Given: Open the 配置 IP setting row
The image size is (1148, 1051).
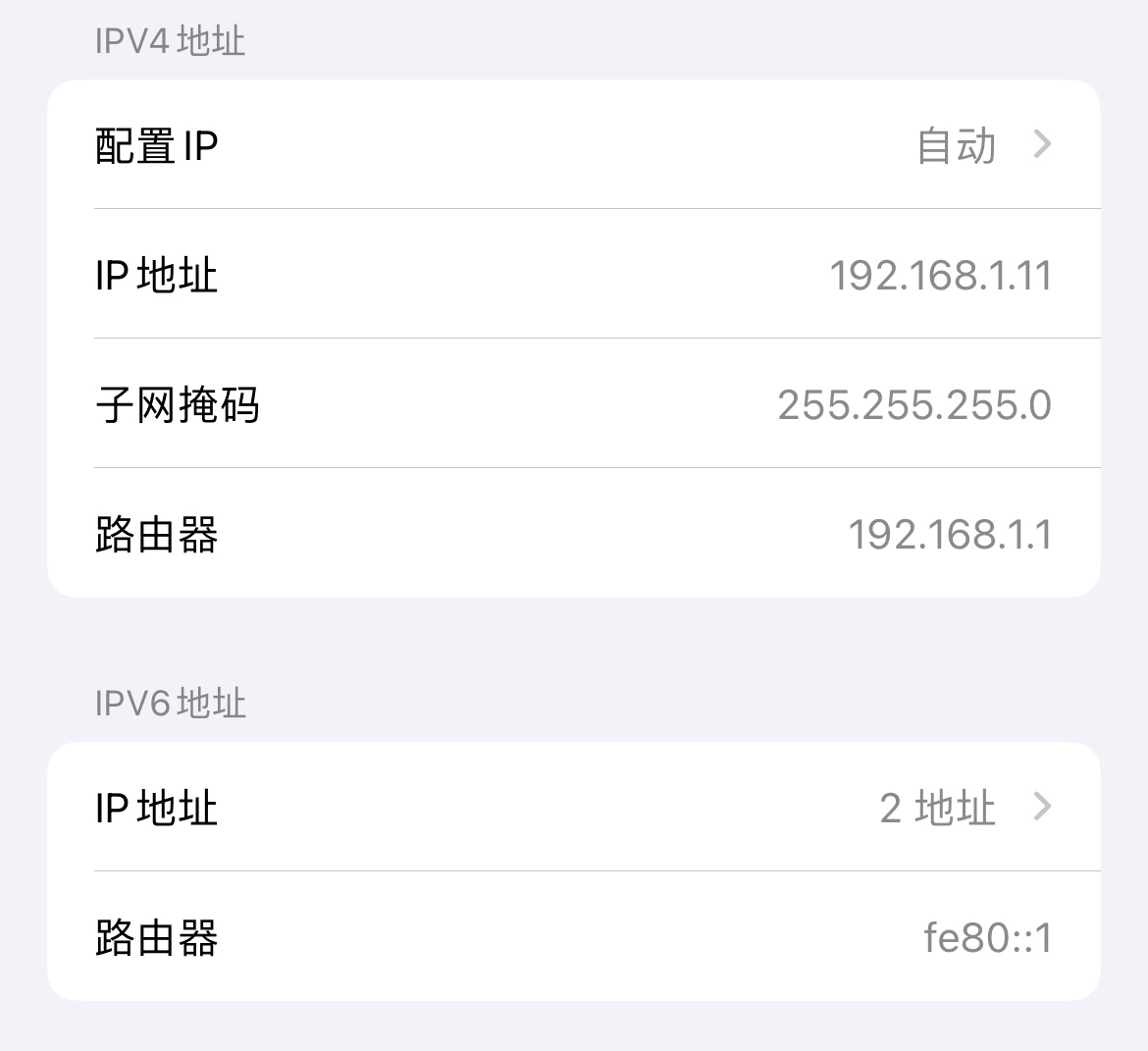Looking at the screenshot, I should click(573, 145).
